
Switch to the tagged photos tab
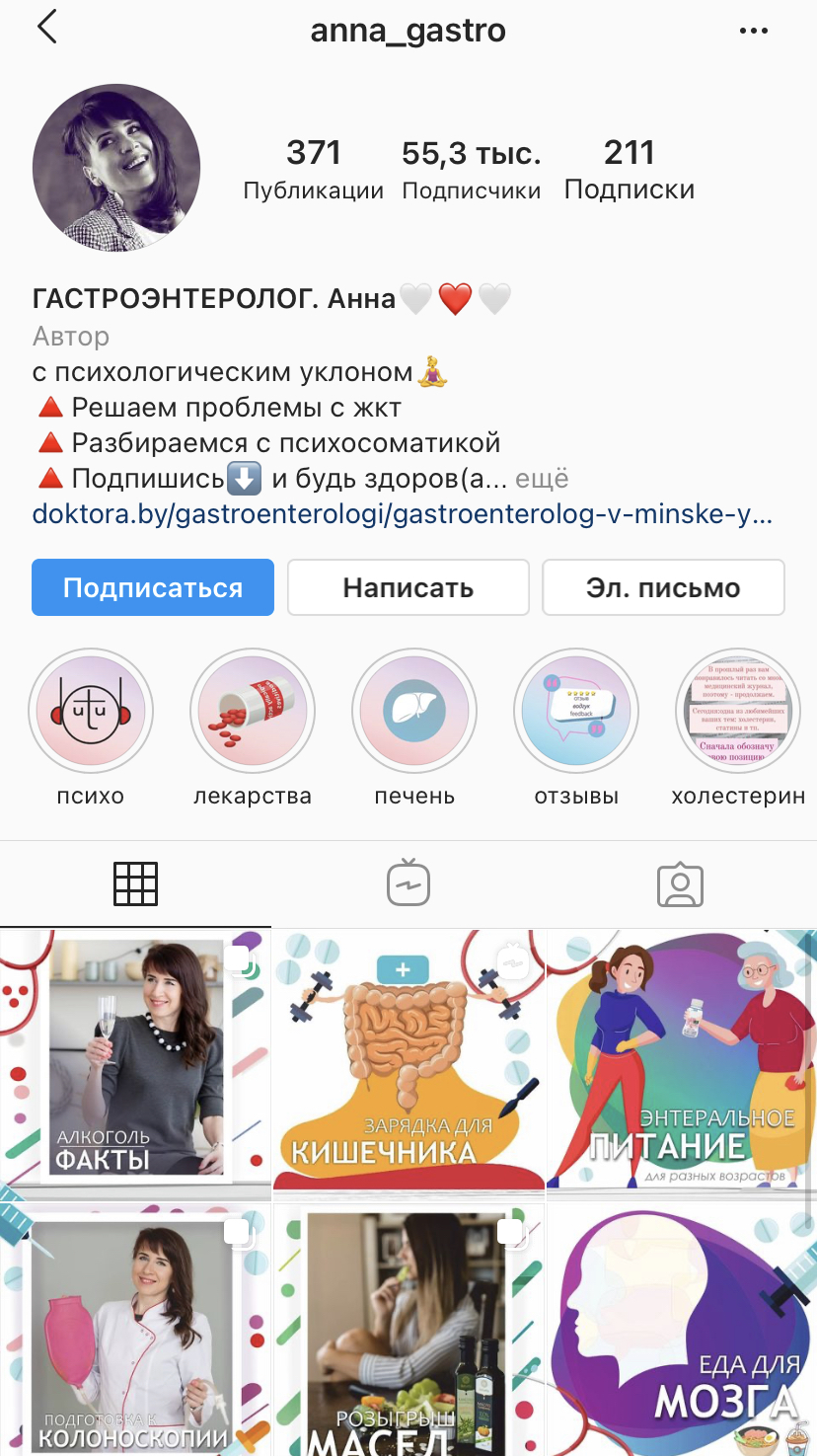click(x=680, y=883)
